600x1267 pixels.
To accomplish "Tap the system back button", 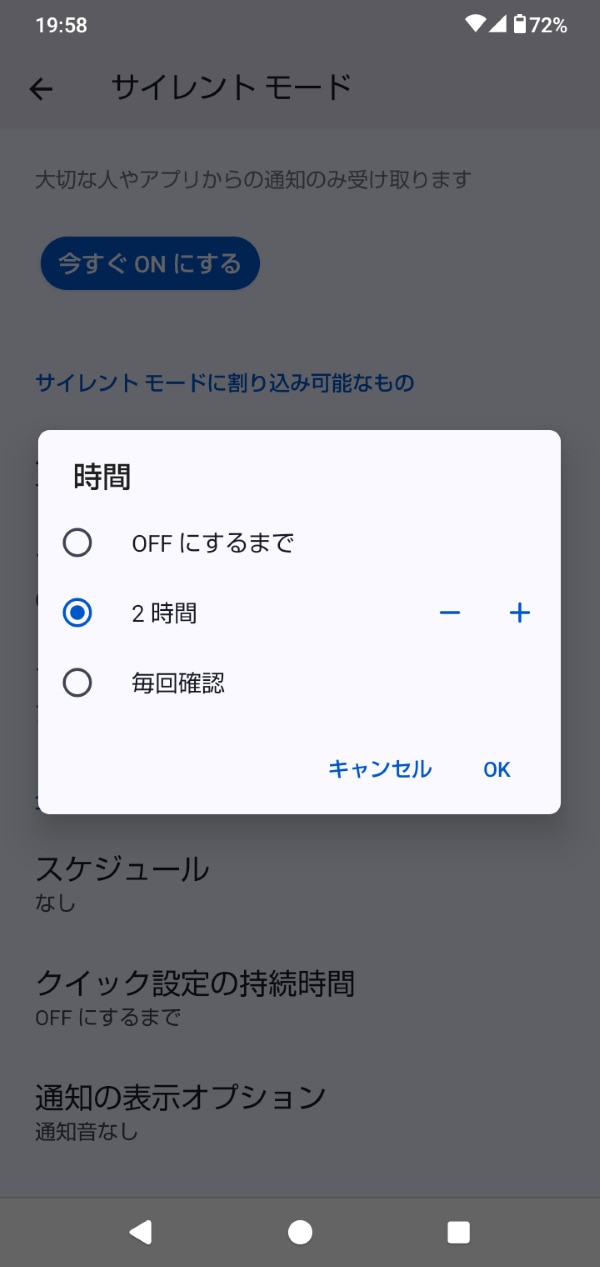I will click(141, 1232).
